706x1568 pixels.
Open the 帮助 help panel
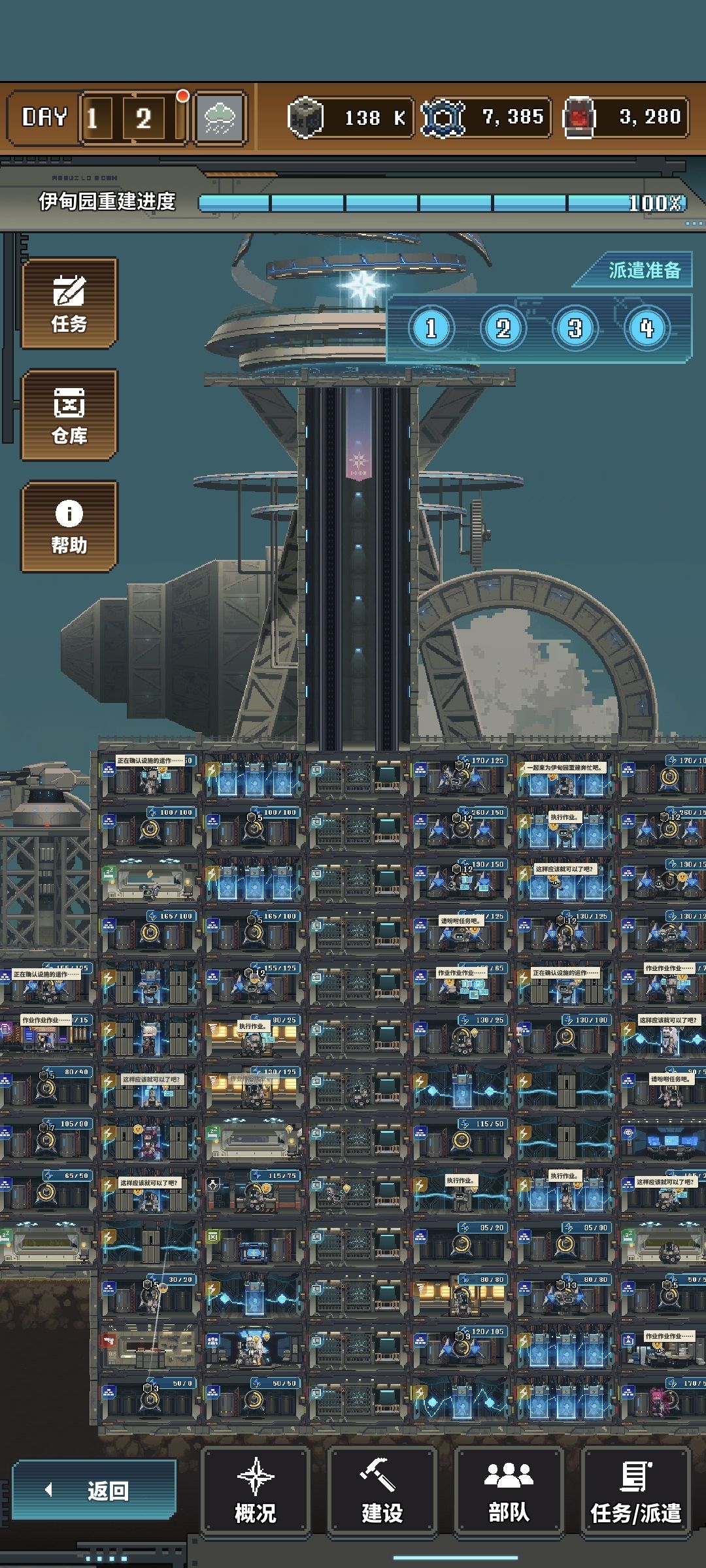(x=69, y=527)
